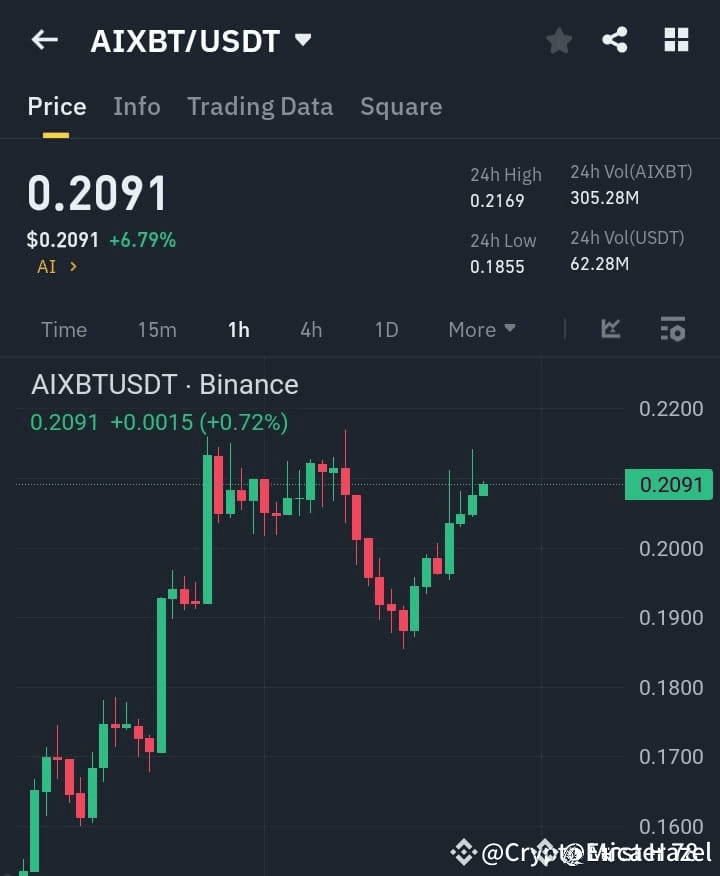Open the chart settings icon beside depth chart

(x=673, y=329)
